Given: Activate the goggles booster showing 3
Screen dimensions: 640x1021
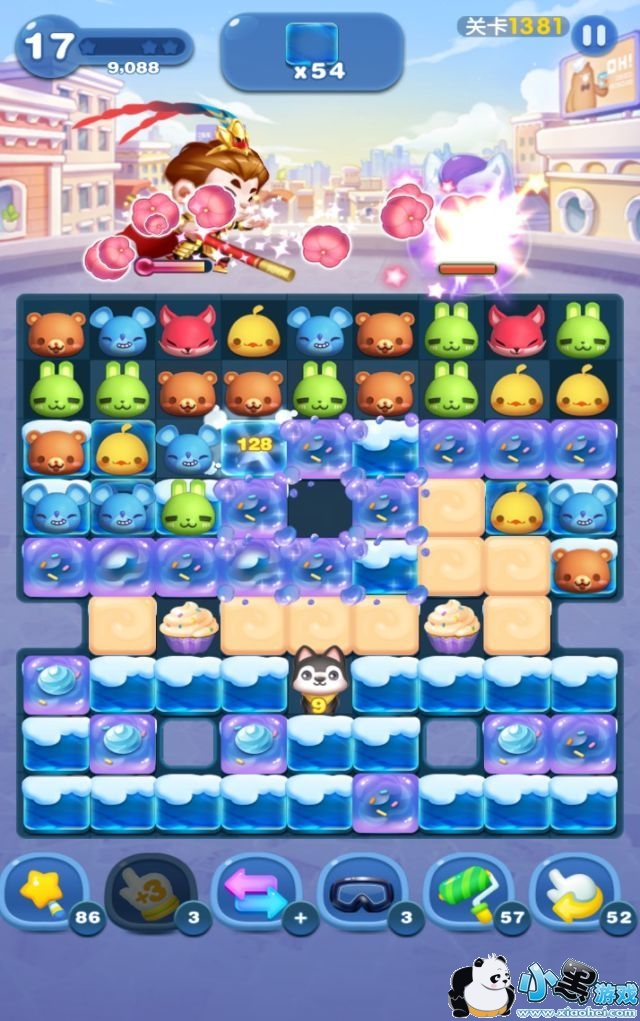Looking at the screenshot, I should (x=362, y=890).
